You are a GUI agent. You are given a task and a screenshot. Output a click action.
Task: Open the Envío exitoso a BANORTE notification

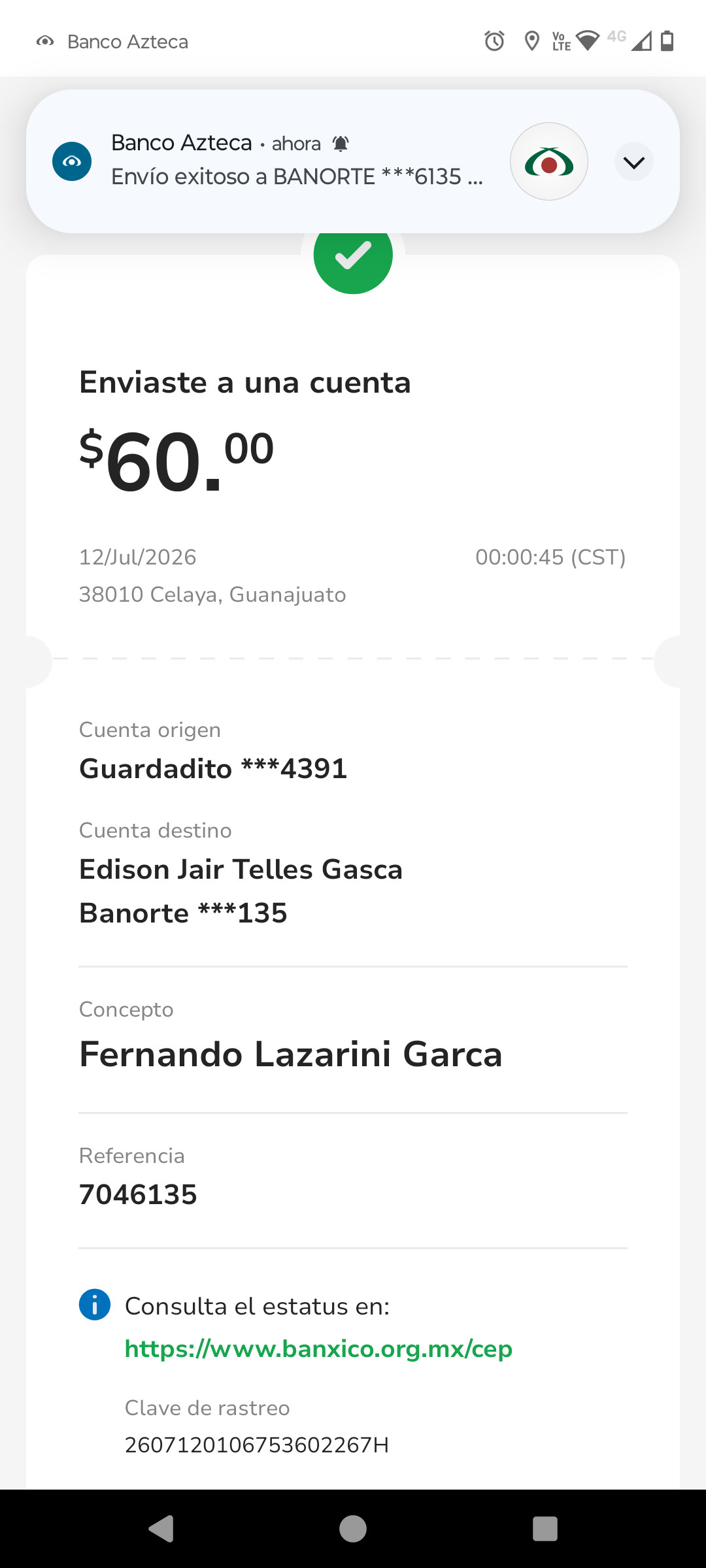click(x=297, y=176)
